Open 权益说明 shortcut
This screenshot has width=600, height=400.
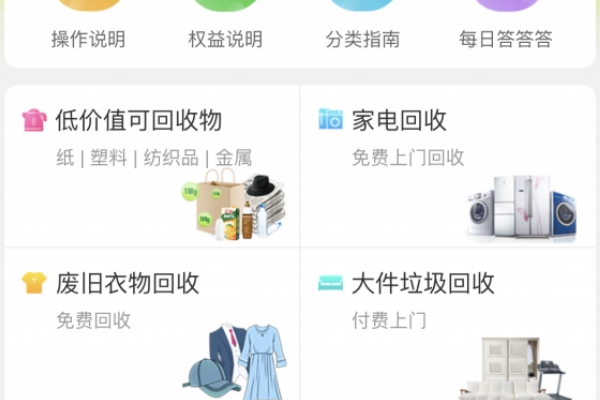click(x=225, y=25)
